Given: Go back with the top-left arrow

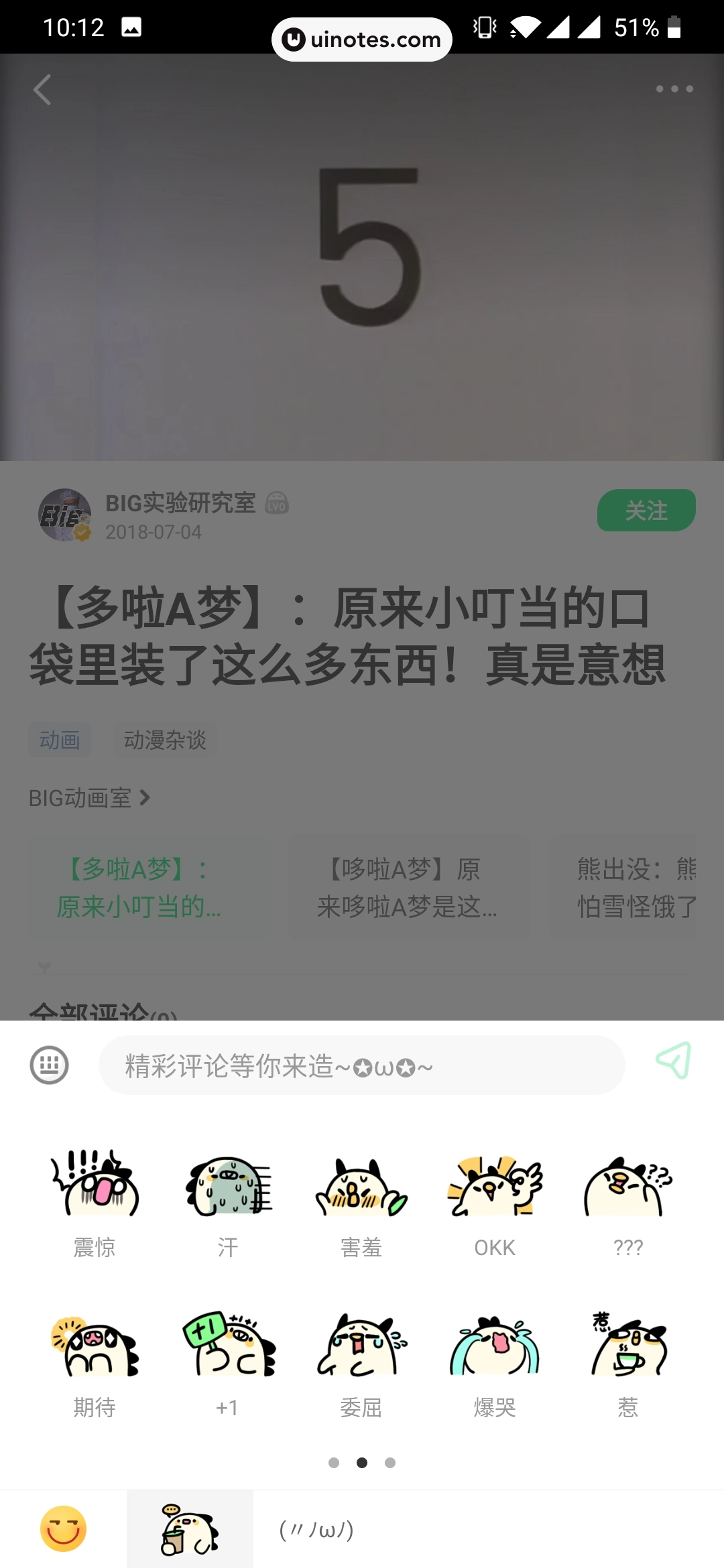Looking at the screenshot, I should point(42,89).
